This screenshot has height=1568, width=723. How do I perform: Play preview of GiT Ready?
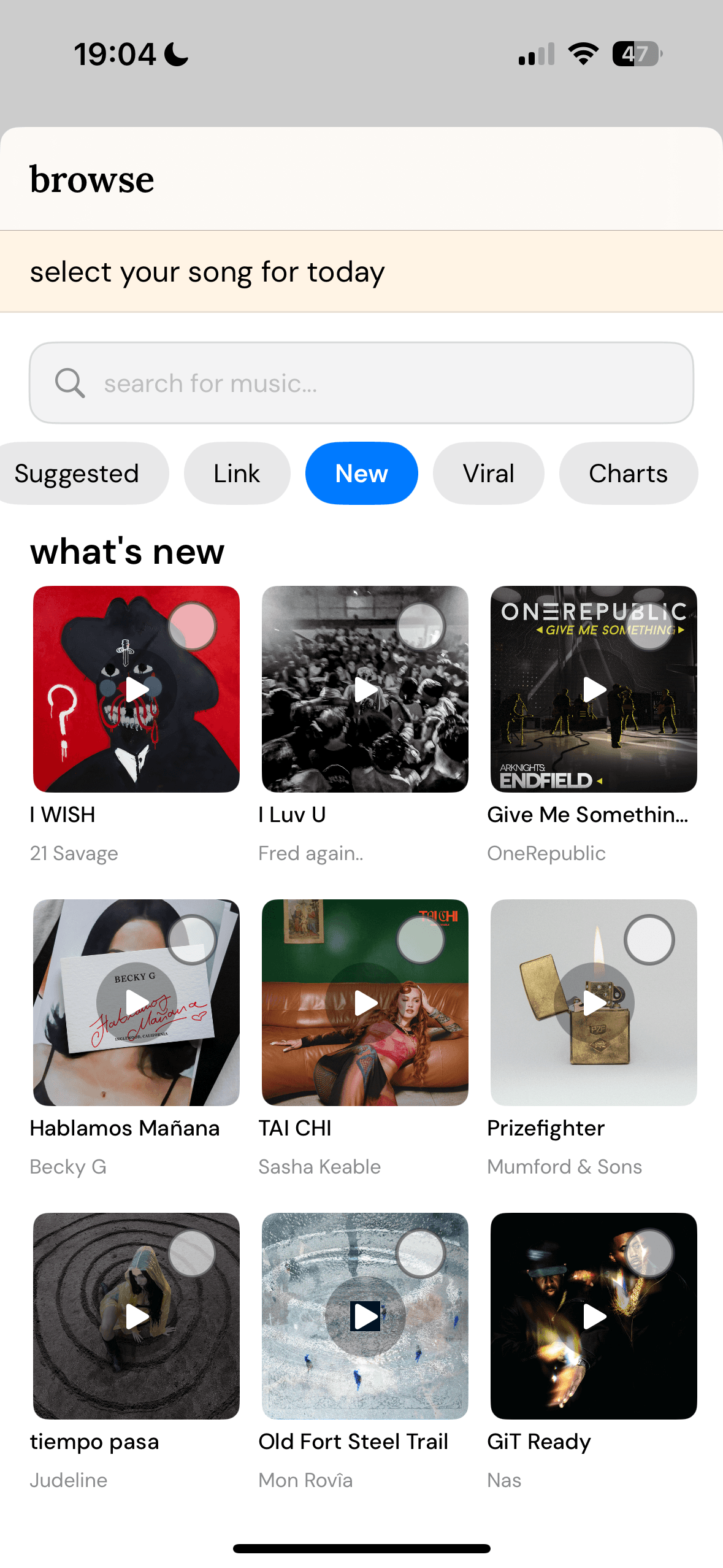(x=594, y=1316)
